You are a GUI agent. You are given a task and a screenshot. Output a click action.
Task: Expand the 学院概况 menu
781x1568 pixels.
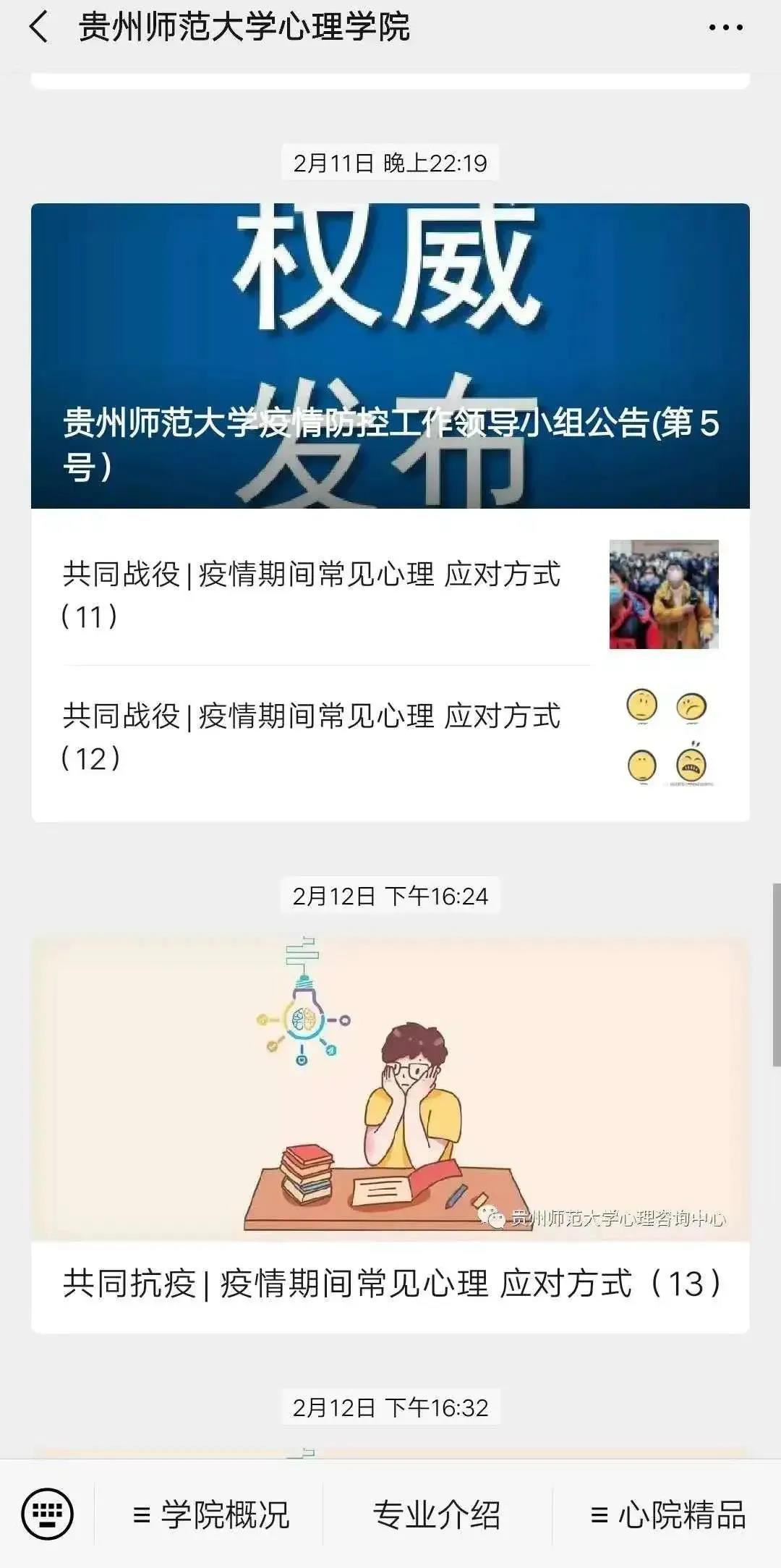[x=211, y=1515]
